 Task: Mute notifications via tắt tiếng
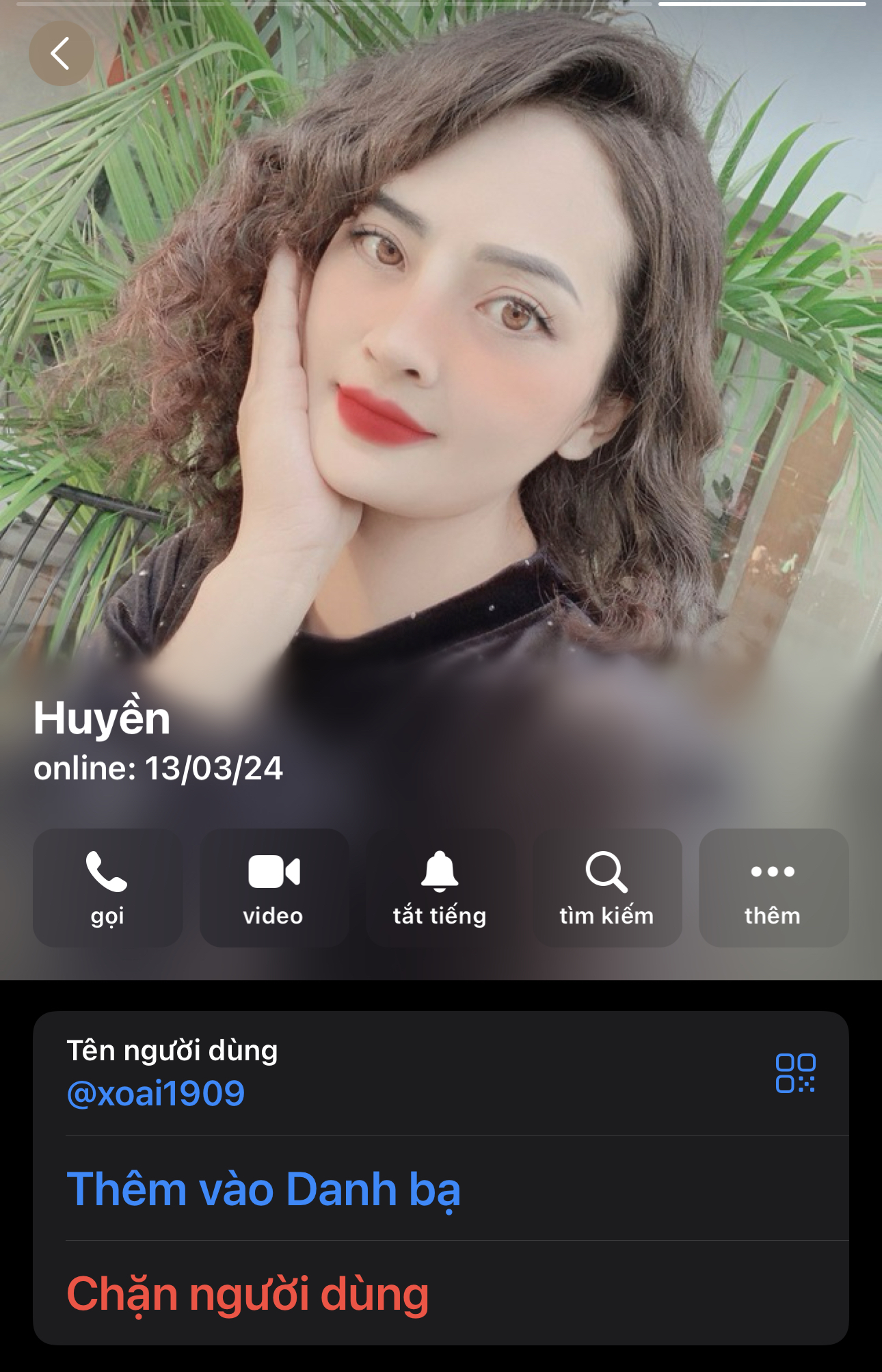440,887
